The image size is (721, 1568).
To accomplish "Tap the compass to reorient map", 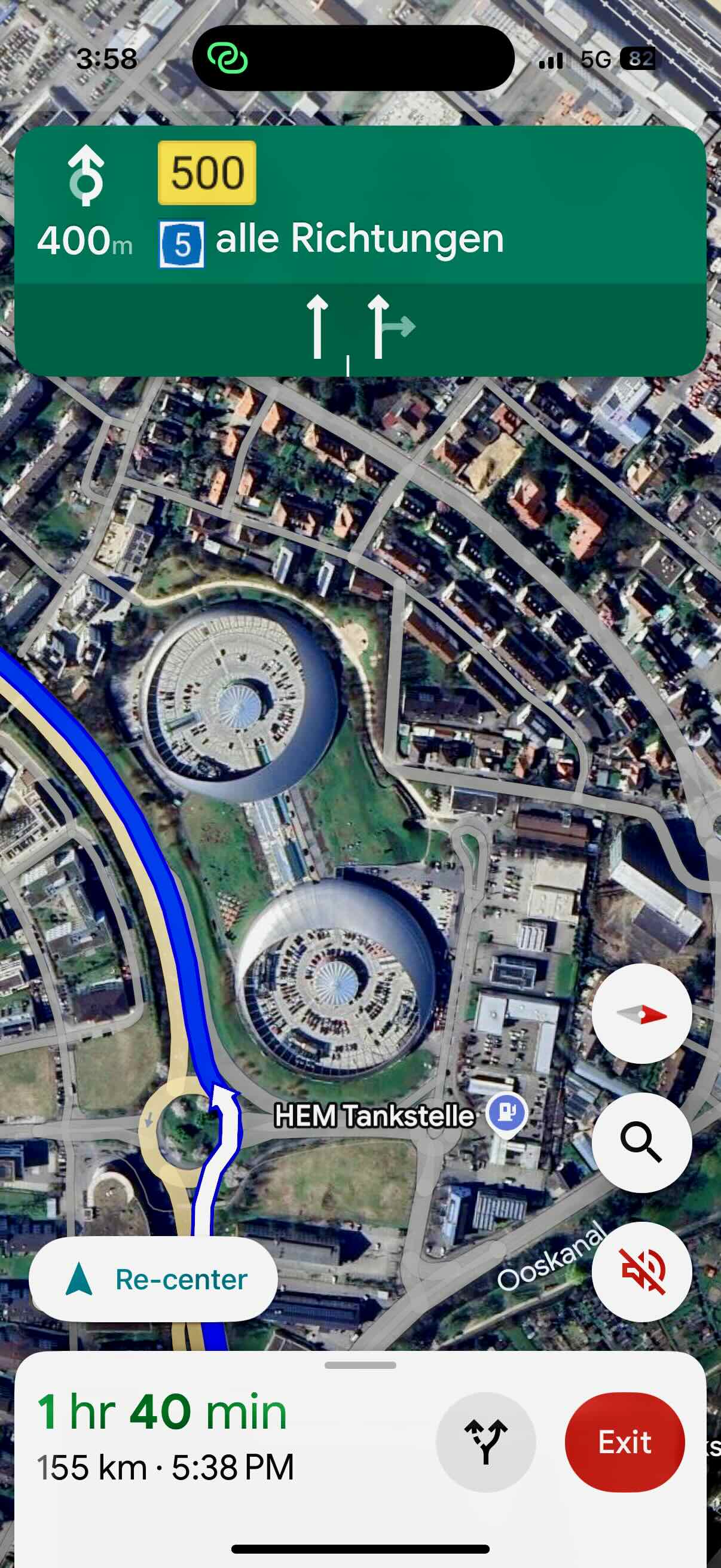I will click(641, 1014).
